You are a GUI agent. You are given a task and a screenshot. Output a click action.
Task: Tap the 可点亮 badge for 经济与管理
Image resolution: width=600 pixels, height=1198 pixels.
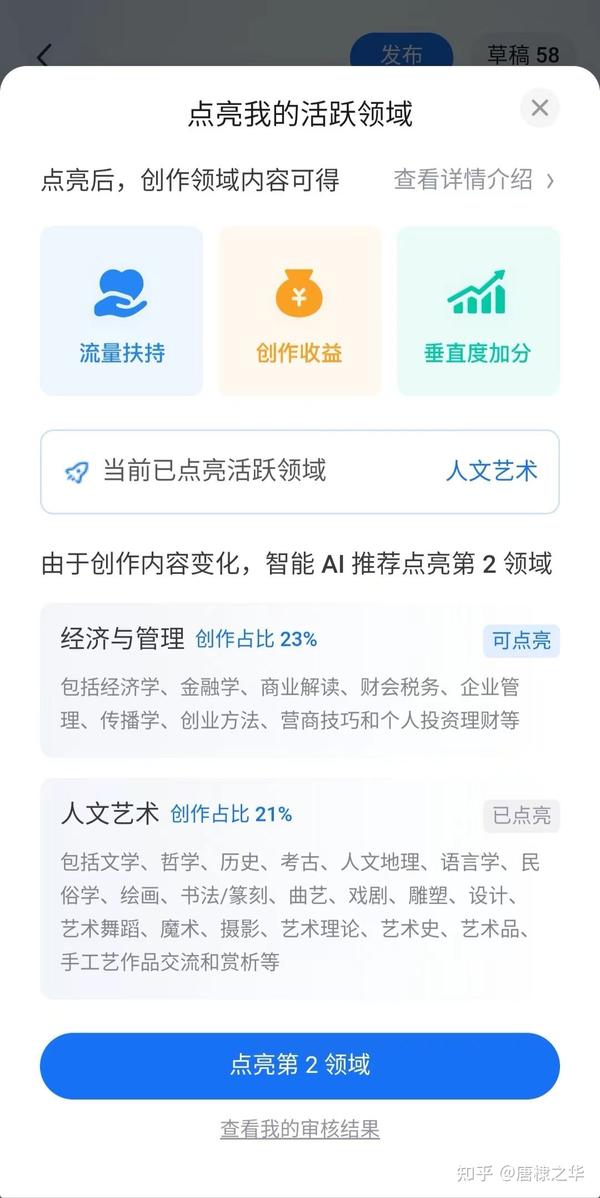tap(521, 640)
